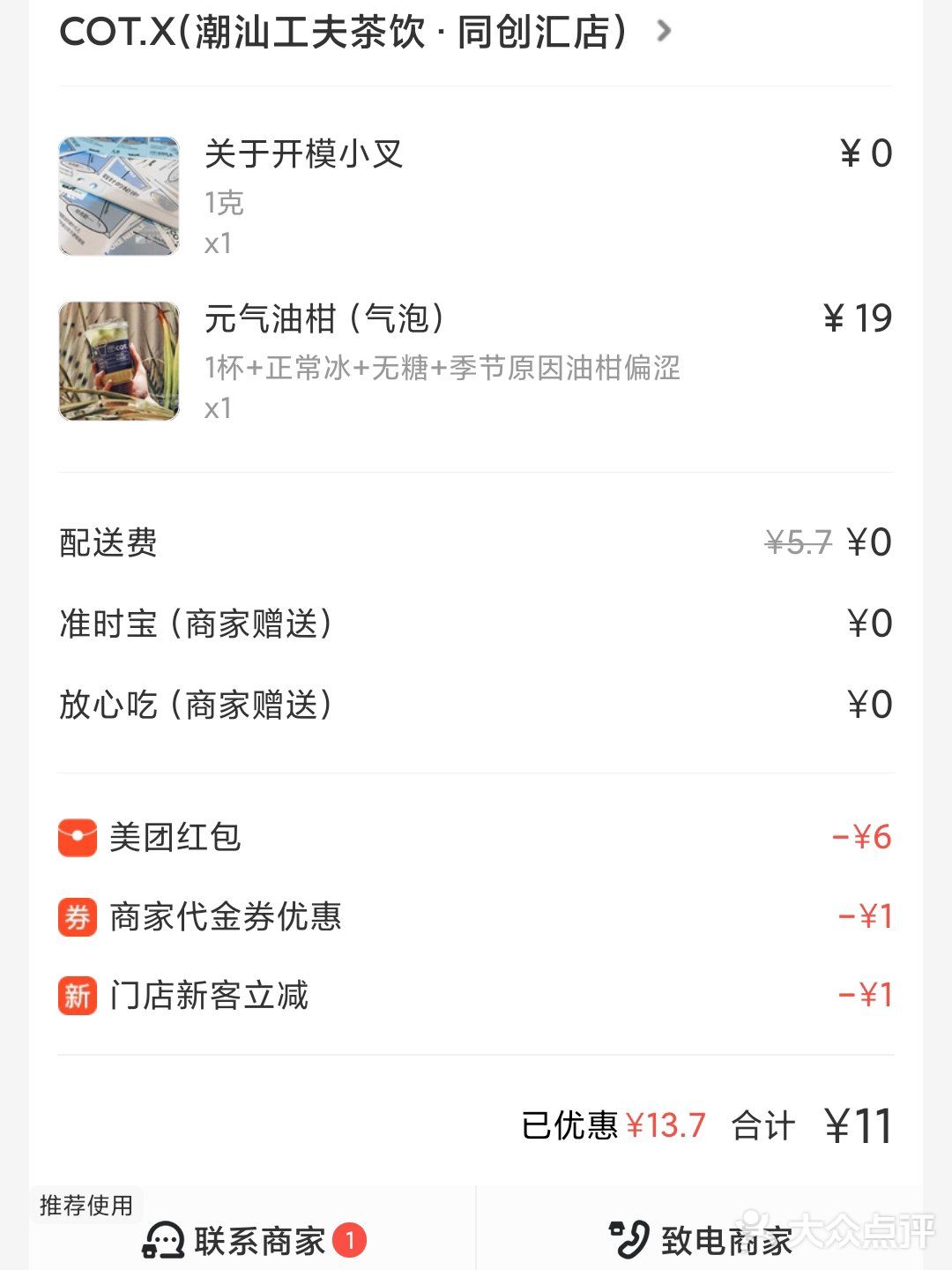Expand the store COT.X detail chevron
Viewport: 952px width, 1270px height.
(666, 29)
